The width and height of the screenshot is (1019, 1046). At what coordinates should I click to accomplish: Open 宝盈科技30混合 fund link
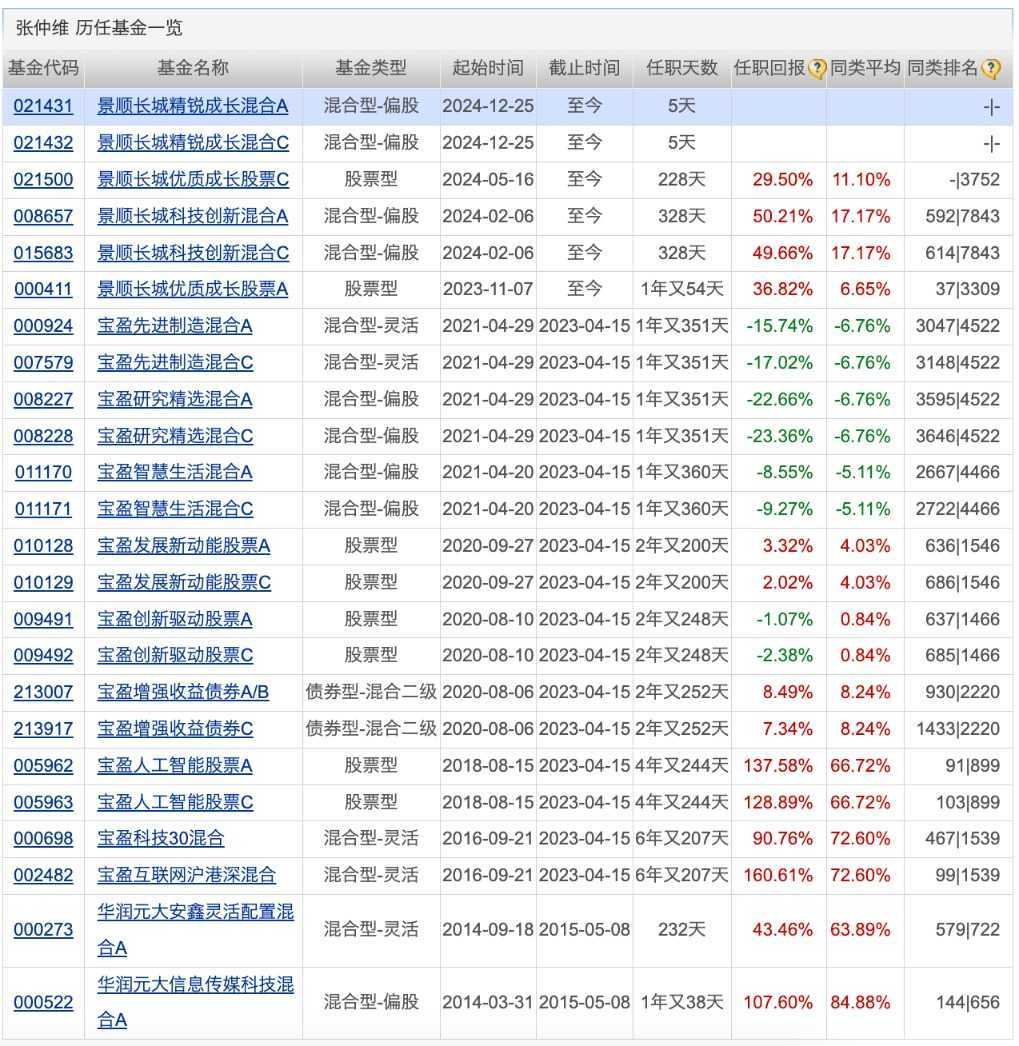[160, 839]
